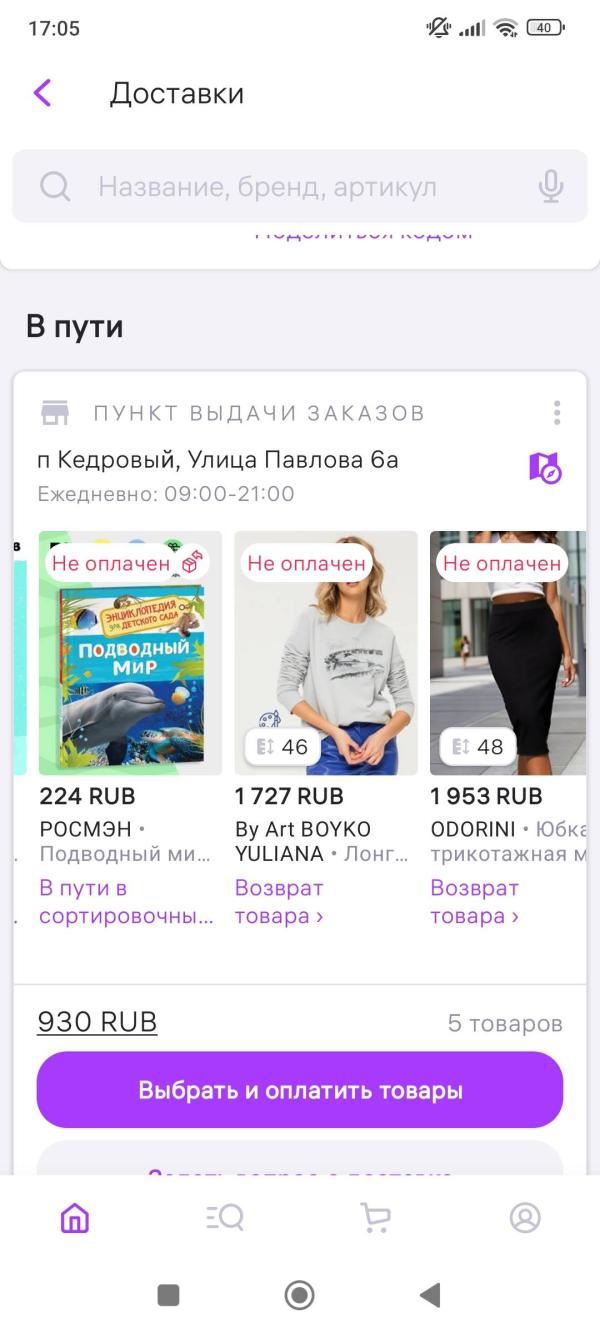The width and height of the screenshot is (600, 1332).
Task: Show pickup point location on map
Action: tap(545, 467)
